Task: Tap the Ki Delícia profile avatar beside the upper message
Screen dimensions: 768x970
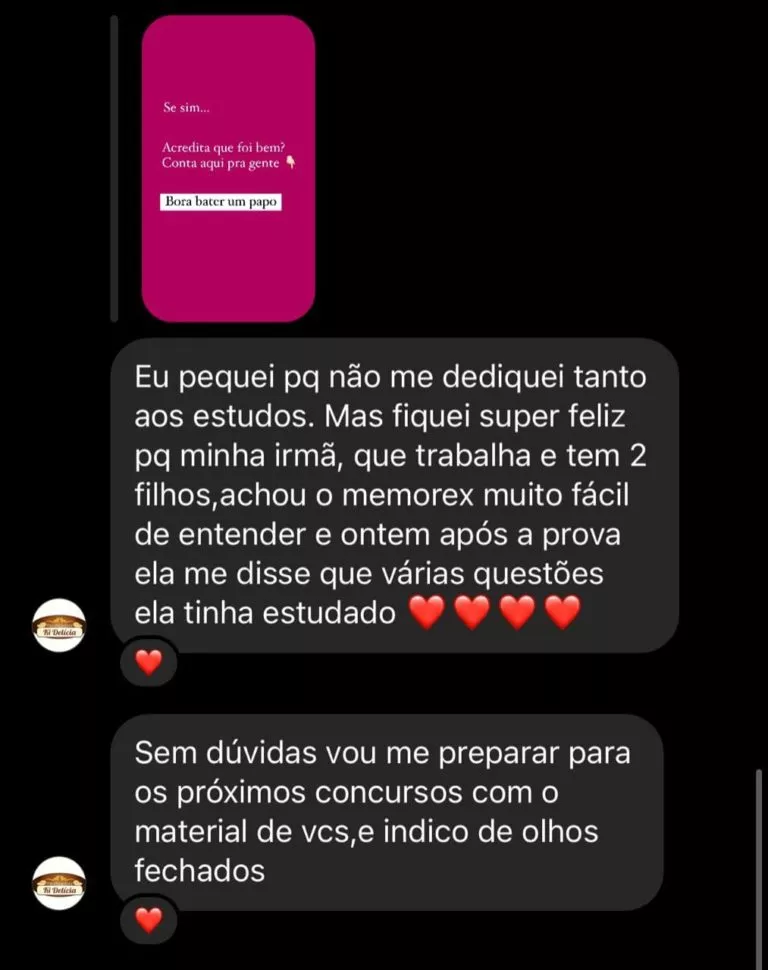Action: tap(60, 627)
